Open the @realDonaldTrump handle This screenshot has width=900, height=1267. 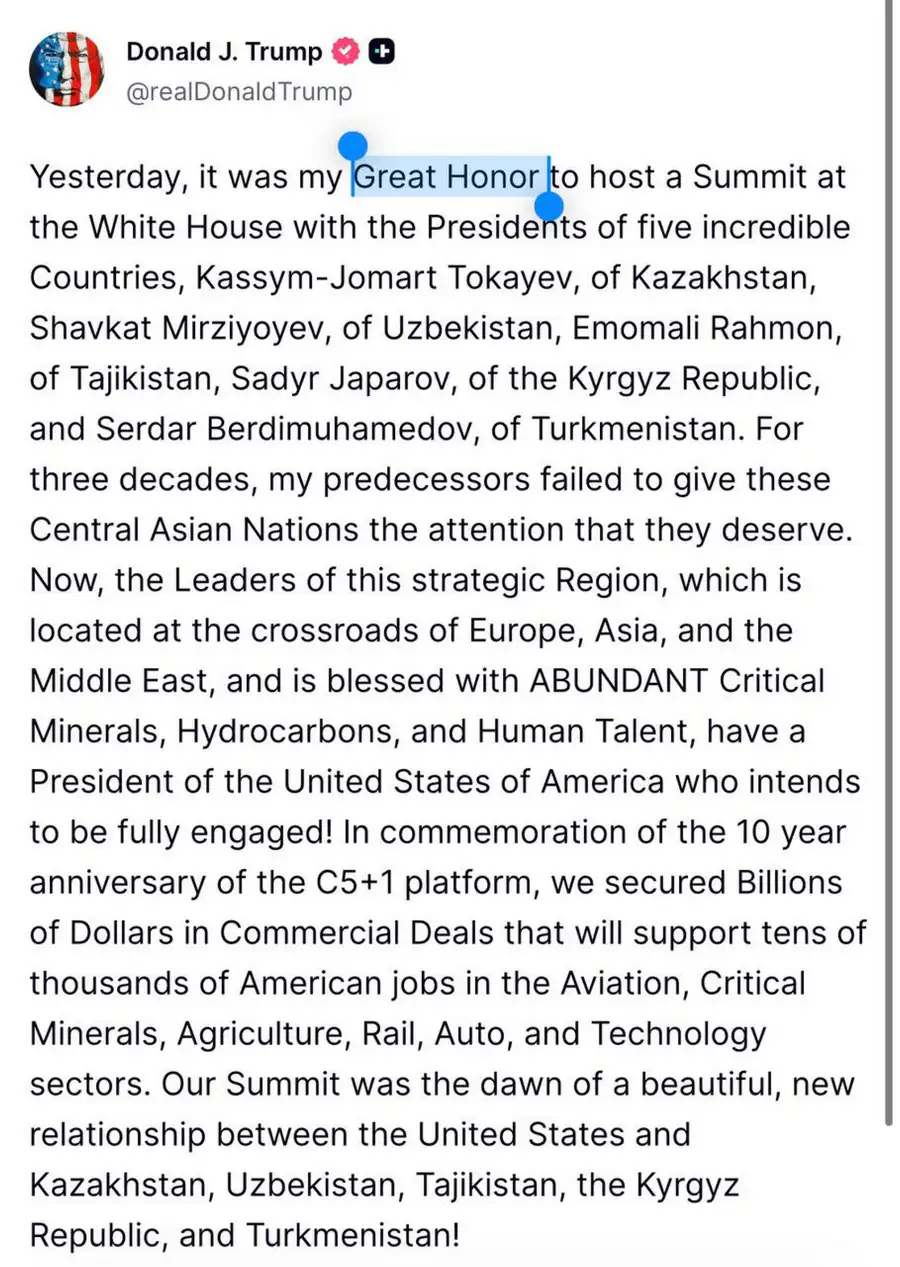[239, 93]
